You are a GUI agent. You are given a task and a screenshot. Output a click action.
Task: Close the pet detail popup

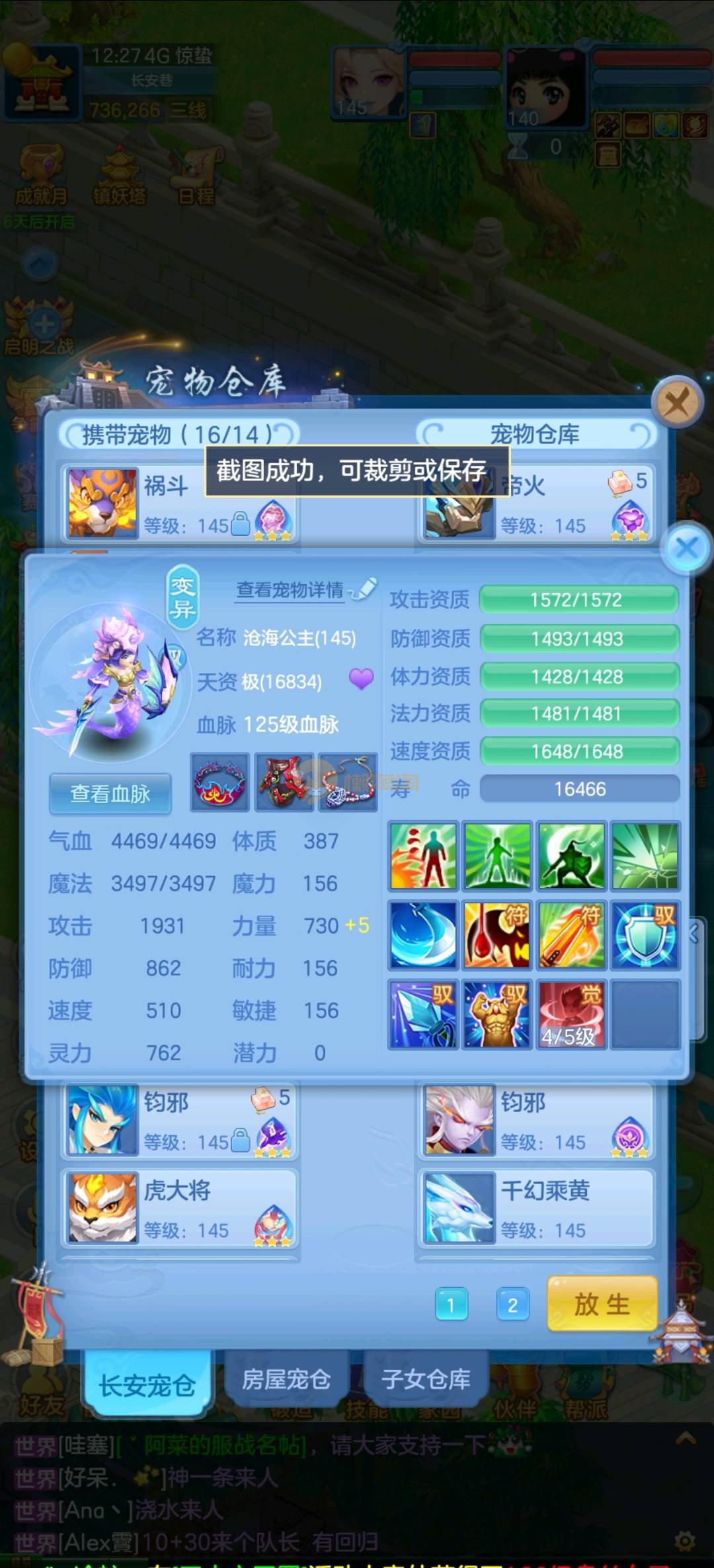tap(687, 548)
